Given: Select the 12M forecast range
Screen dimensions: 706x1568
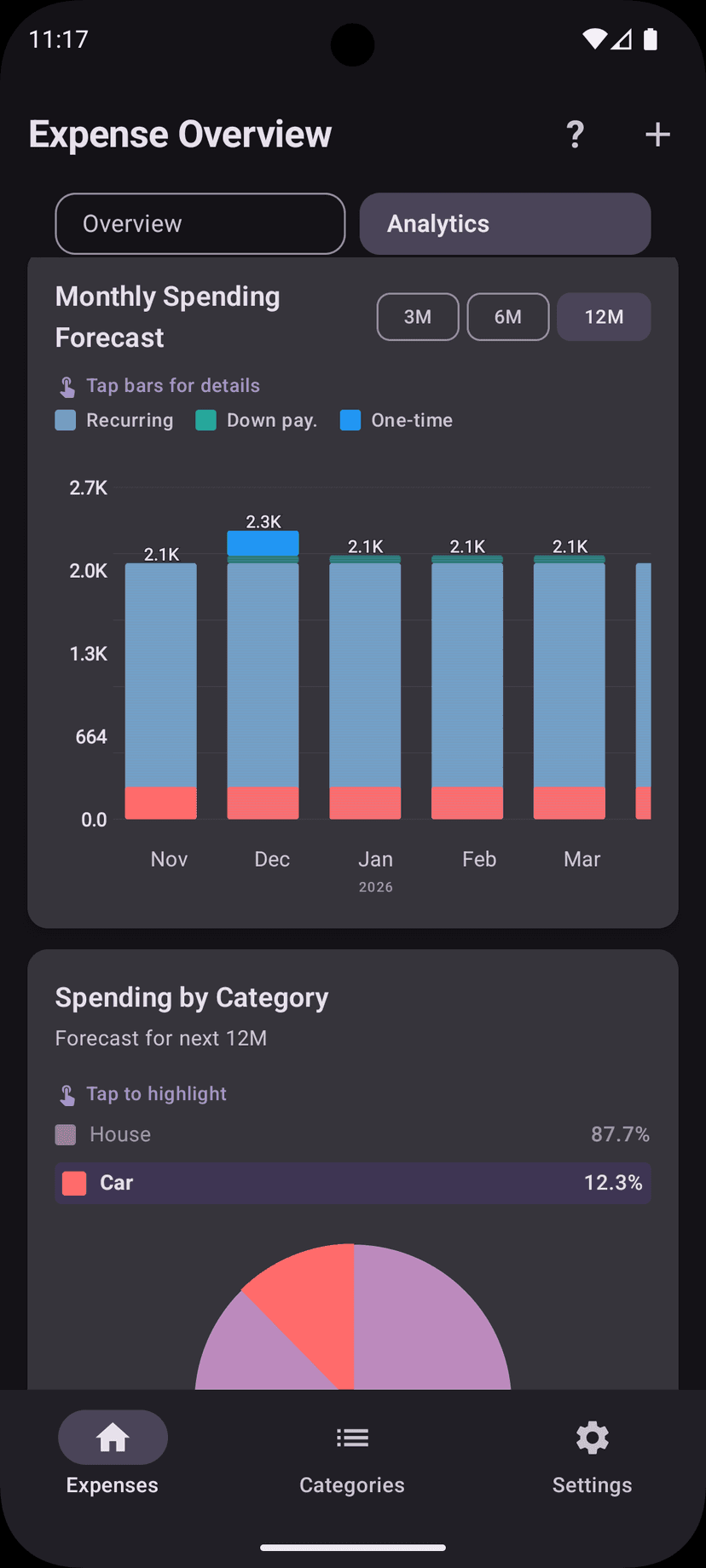Looking at the screenshot, I should (x=604, y=316).
